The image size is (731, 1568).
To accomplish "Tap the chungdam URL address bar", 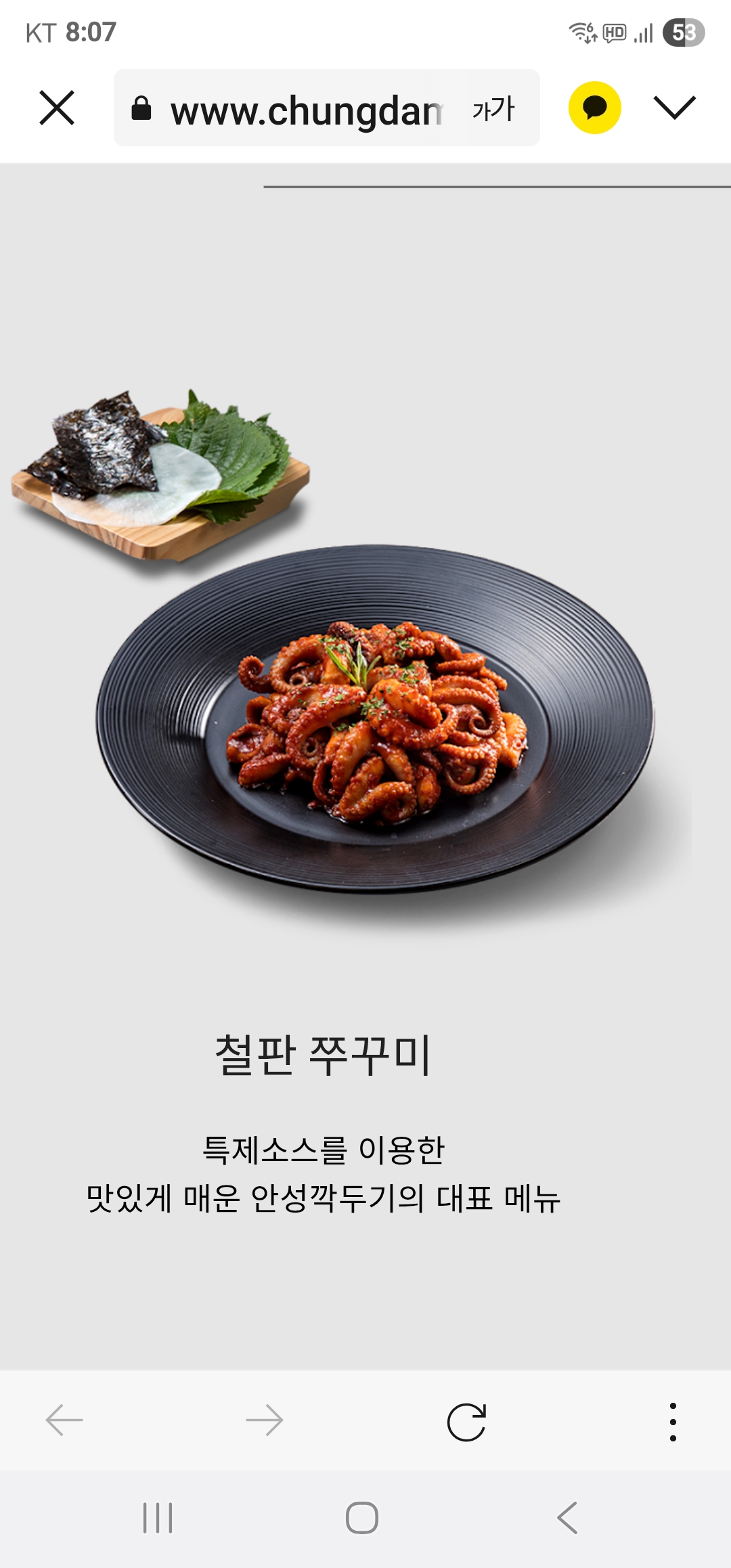I will click(x=305, y=110).
